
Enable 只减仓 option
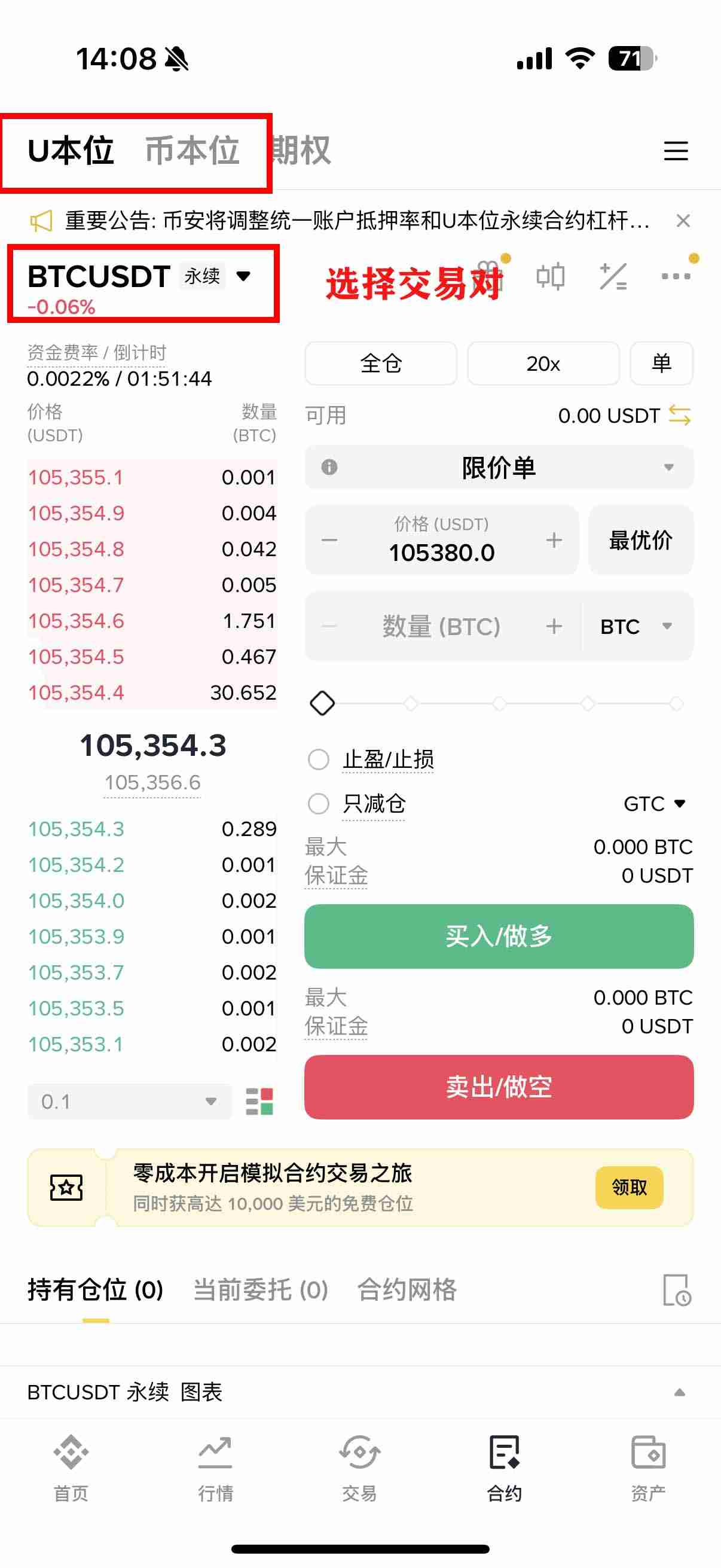click(319, 804)
